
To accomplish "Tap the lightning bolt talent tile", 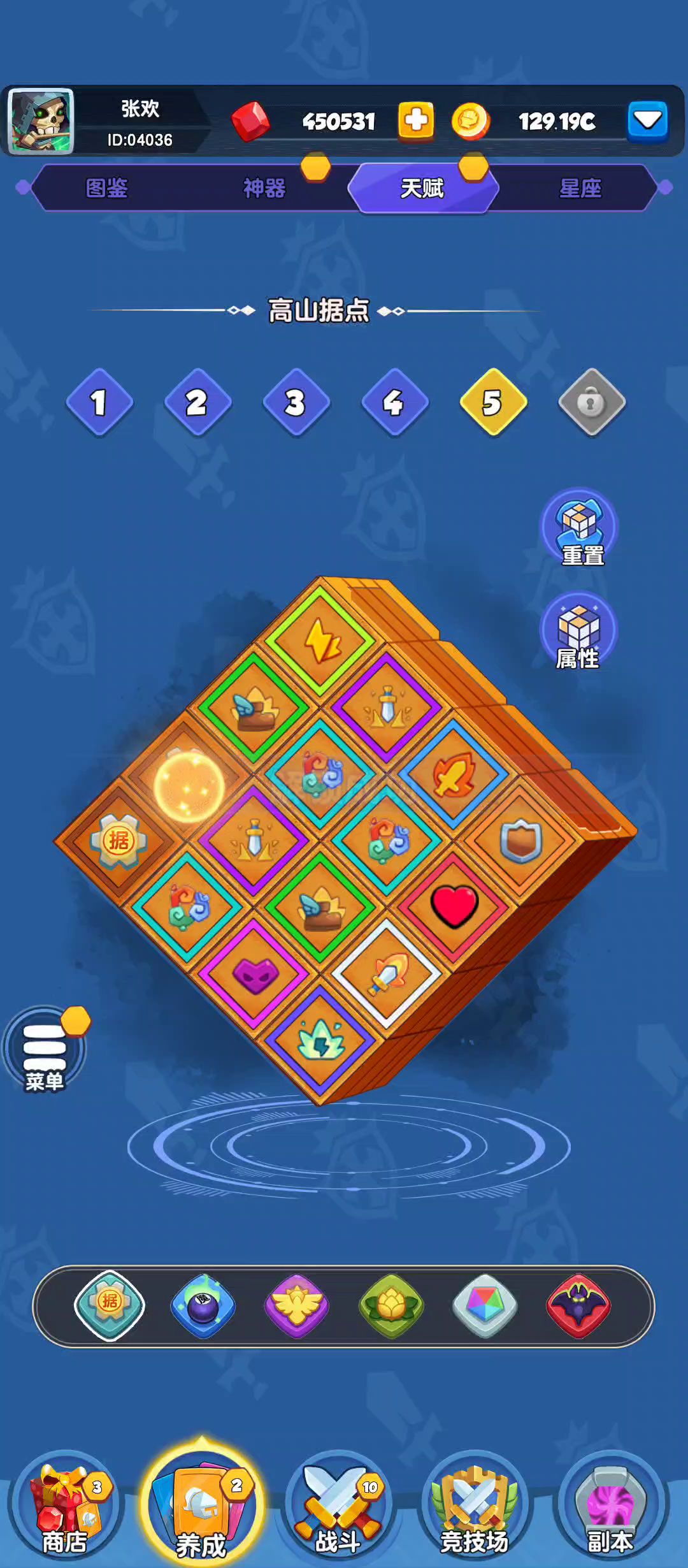I will click(322, 641).
